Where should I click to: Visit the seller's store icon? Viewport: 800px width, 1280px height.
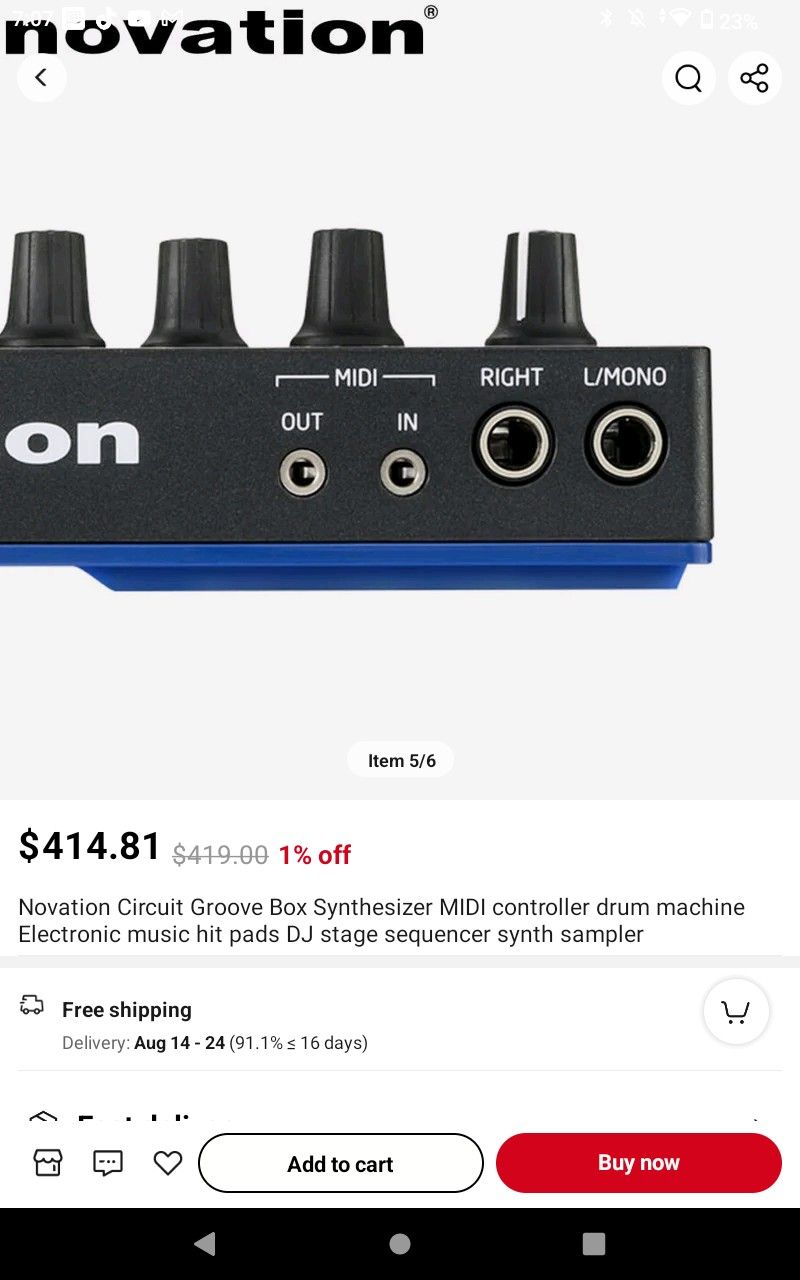tap(48, 1162)
